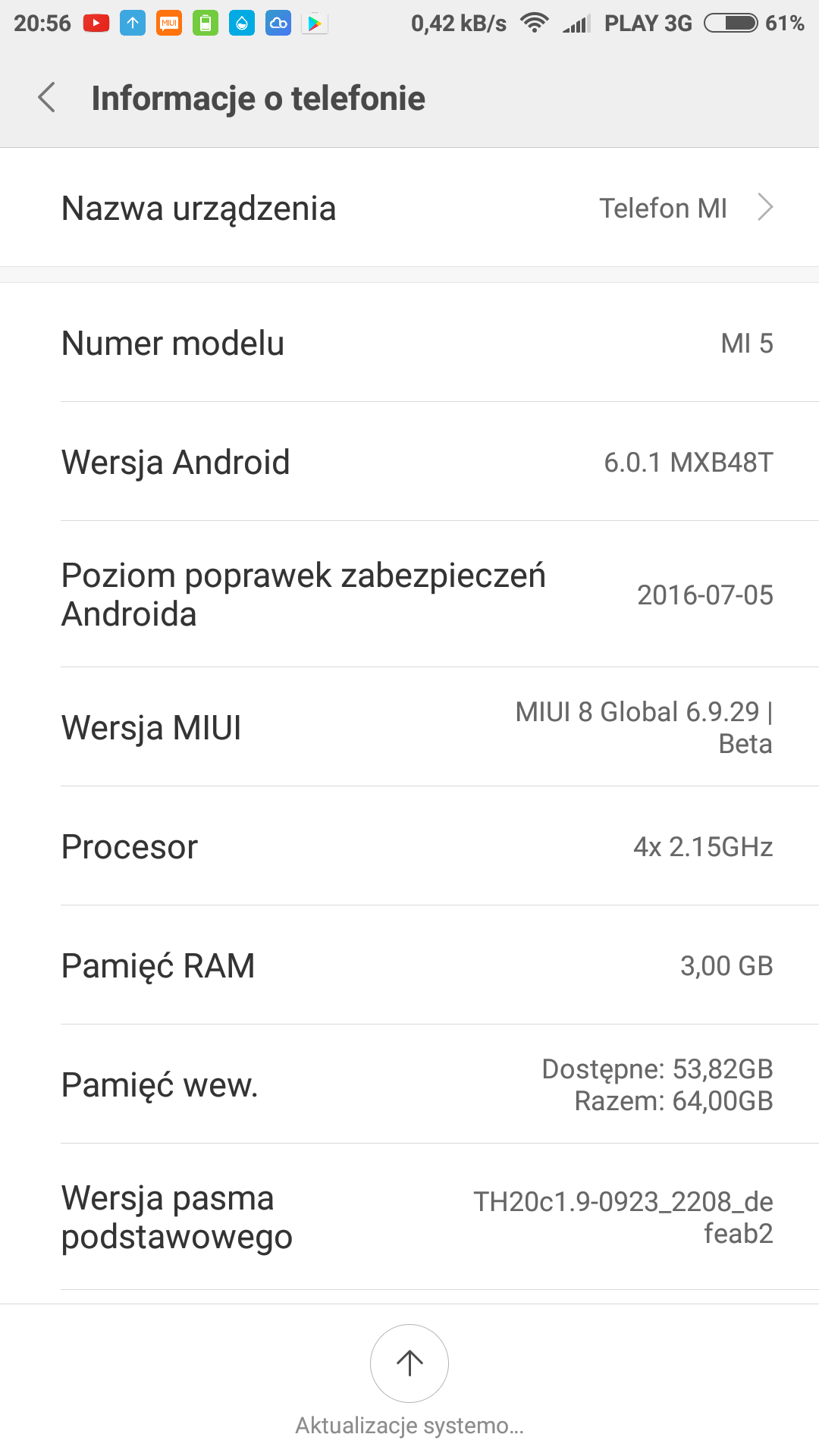
Task: Open the Nazwa urządzenia setting
Action: pos(409,208)
